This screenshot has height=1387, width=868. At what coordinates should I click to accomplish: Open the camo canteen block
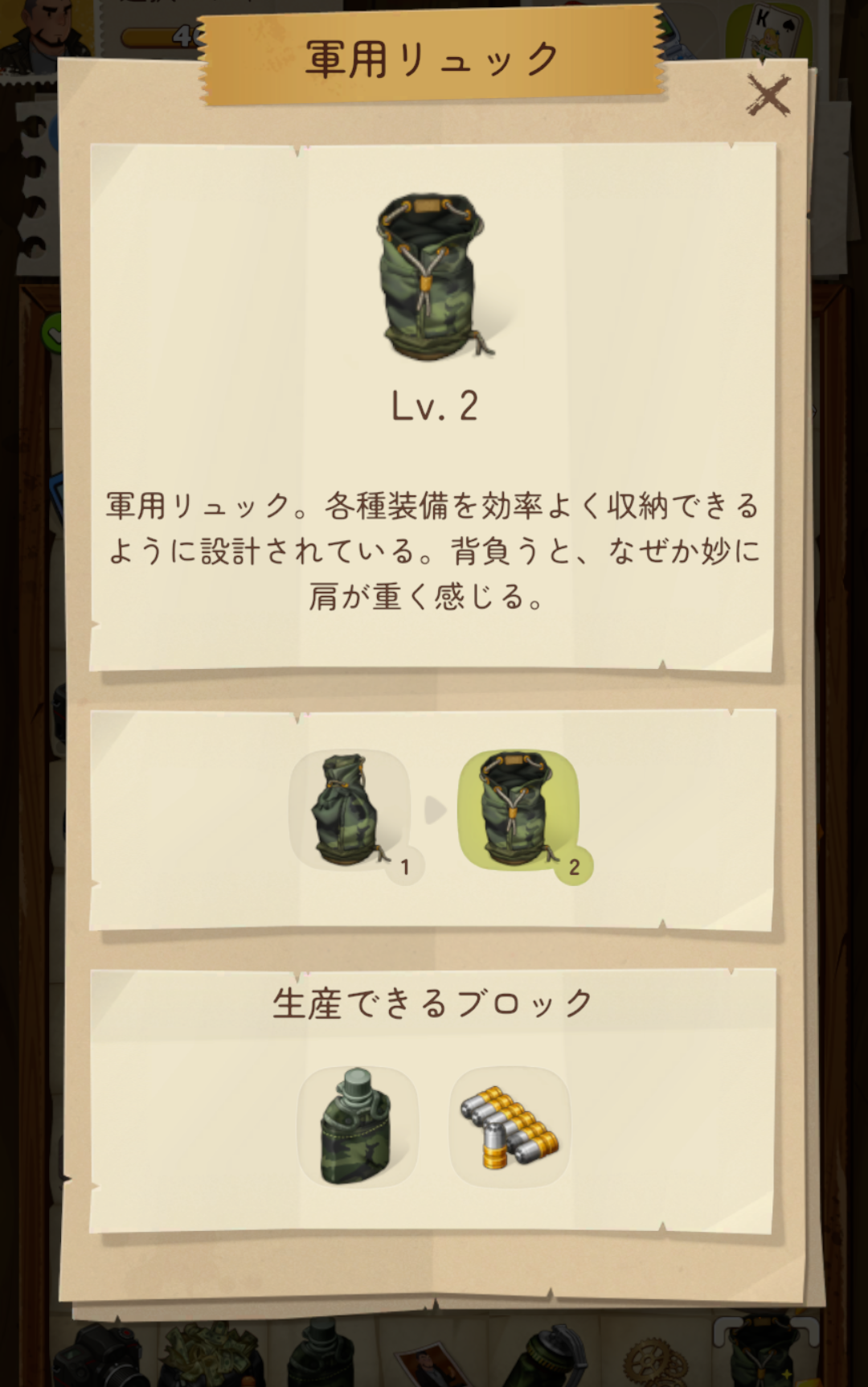(x=358, y=1126)
